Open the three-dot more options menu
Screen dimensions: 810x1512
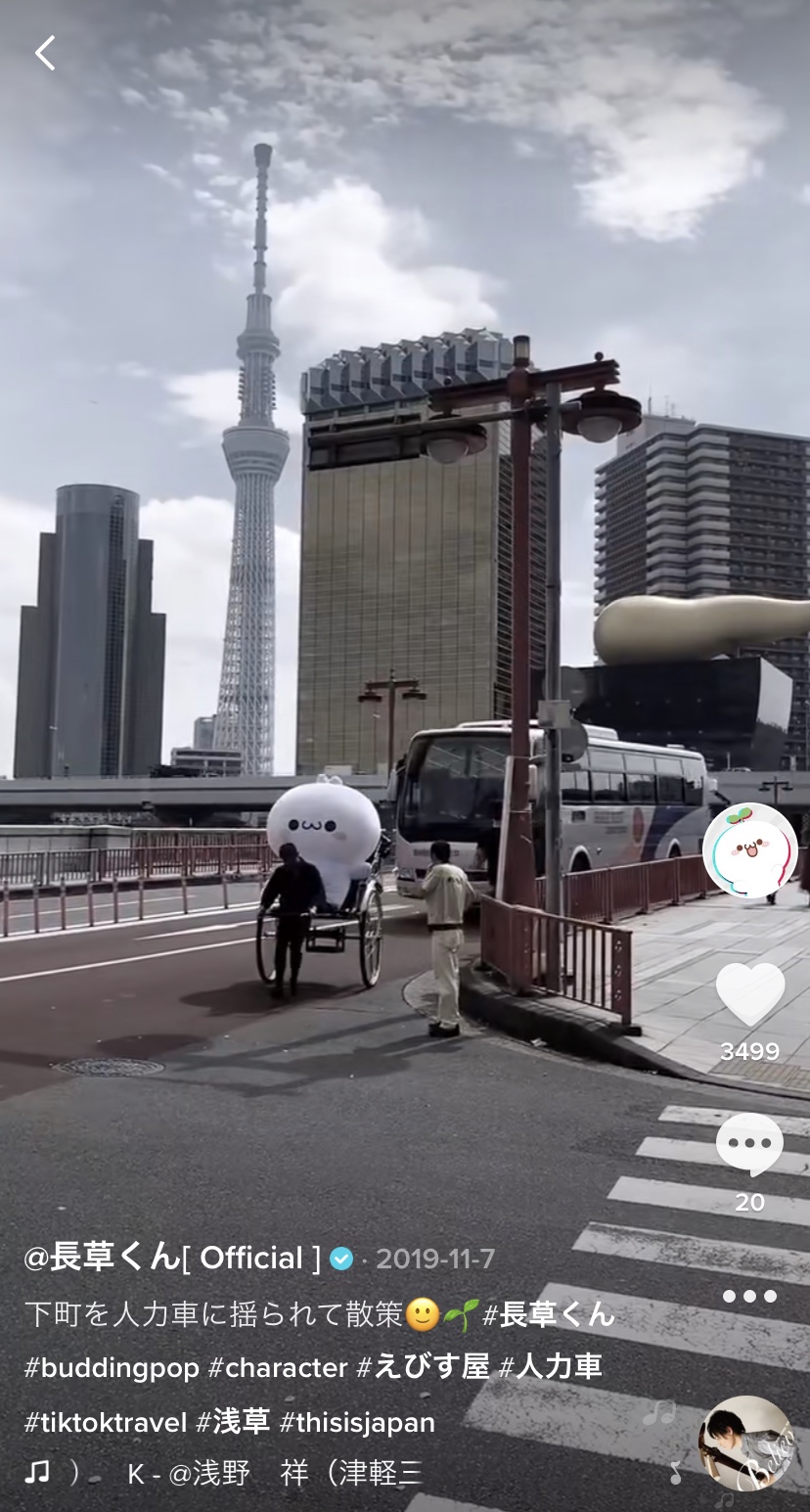(x=750, y=1296)
